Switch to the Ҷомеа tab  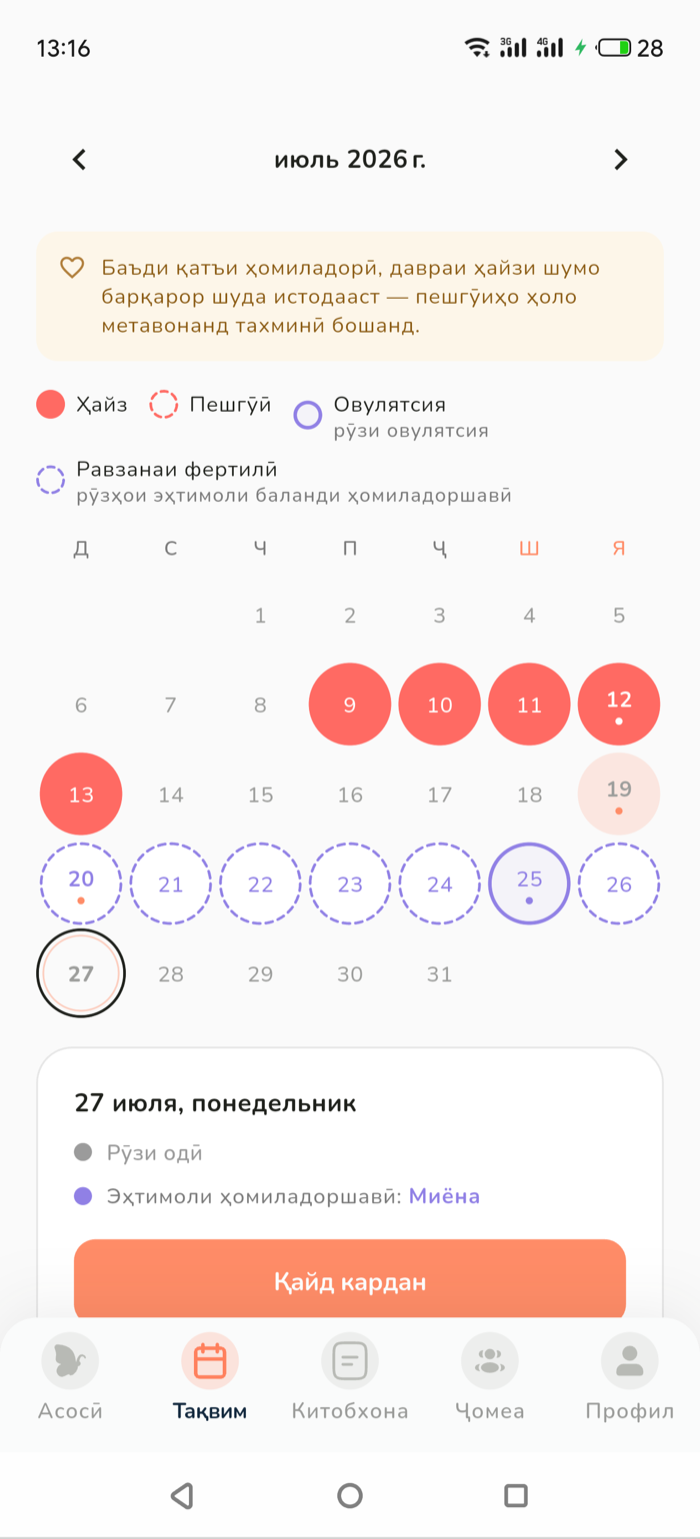coord(490,1376)
